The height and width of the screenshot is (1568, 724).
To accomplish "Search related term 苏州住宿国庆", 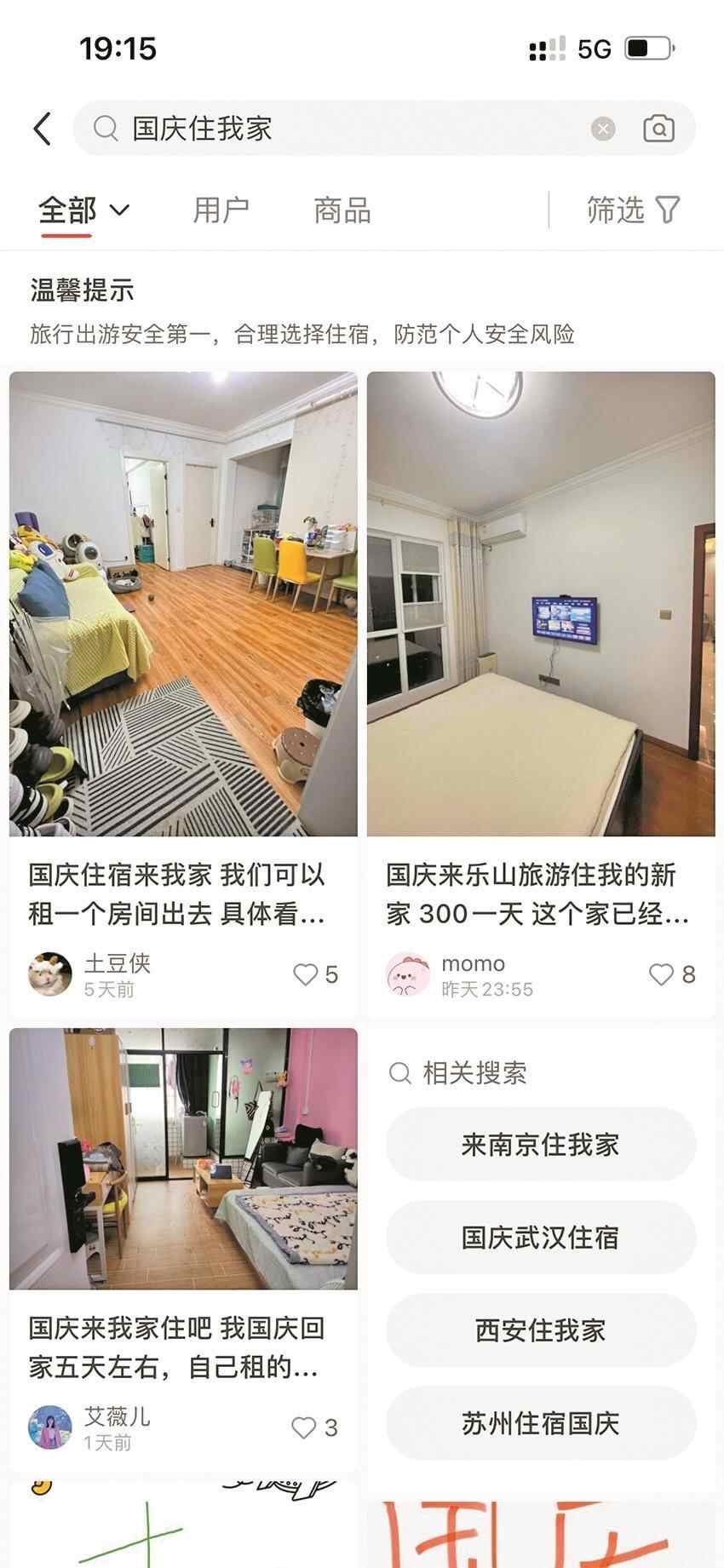I will pos(541,1422).
